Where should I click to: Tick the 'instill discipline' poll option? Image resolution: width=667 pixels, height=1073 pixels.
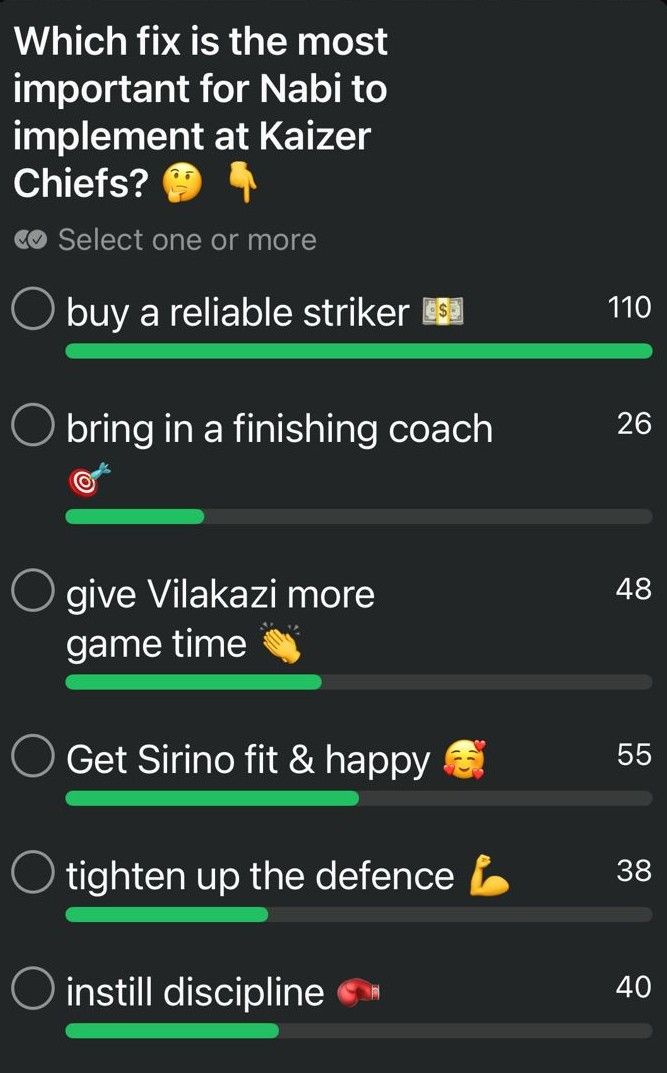(x=32, y=991)
